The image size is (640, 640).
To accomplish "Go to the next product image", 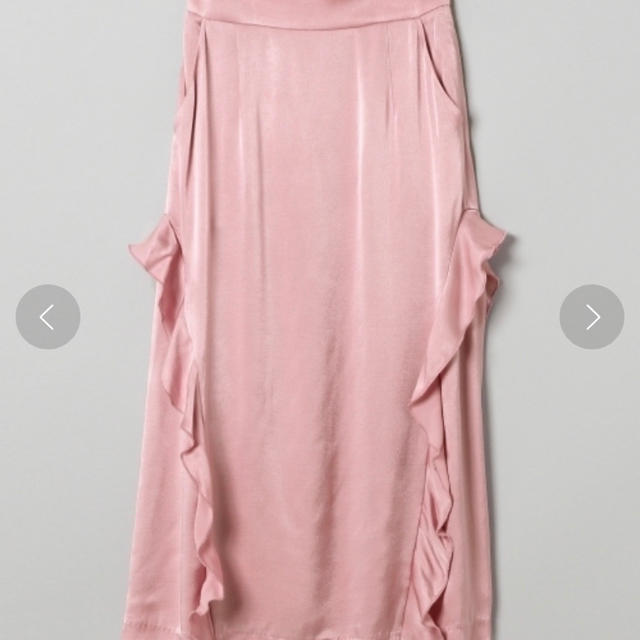I will click(x=591, y=317).
